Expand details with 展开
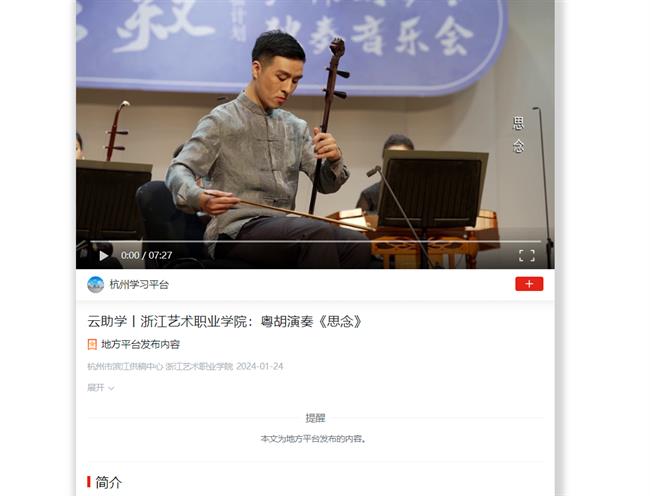 click(100, 388)
